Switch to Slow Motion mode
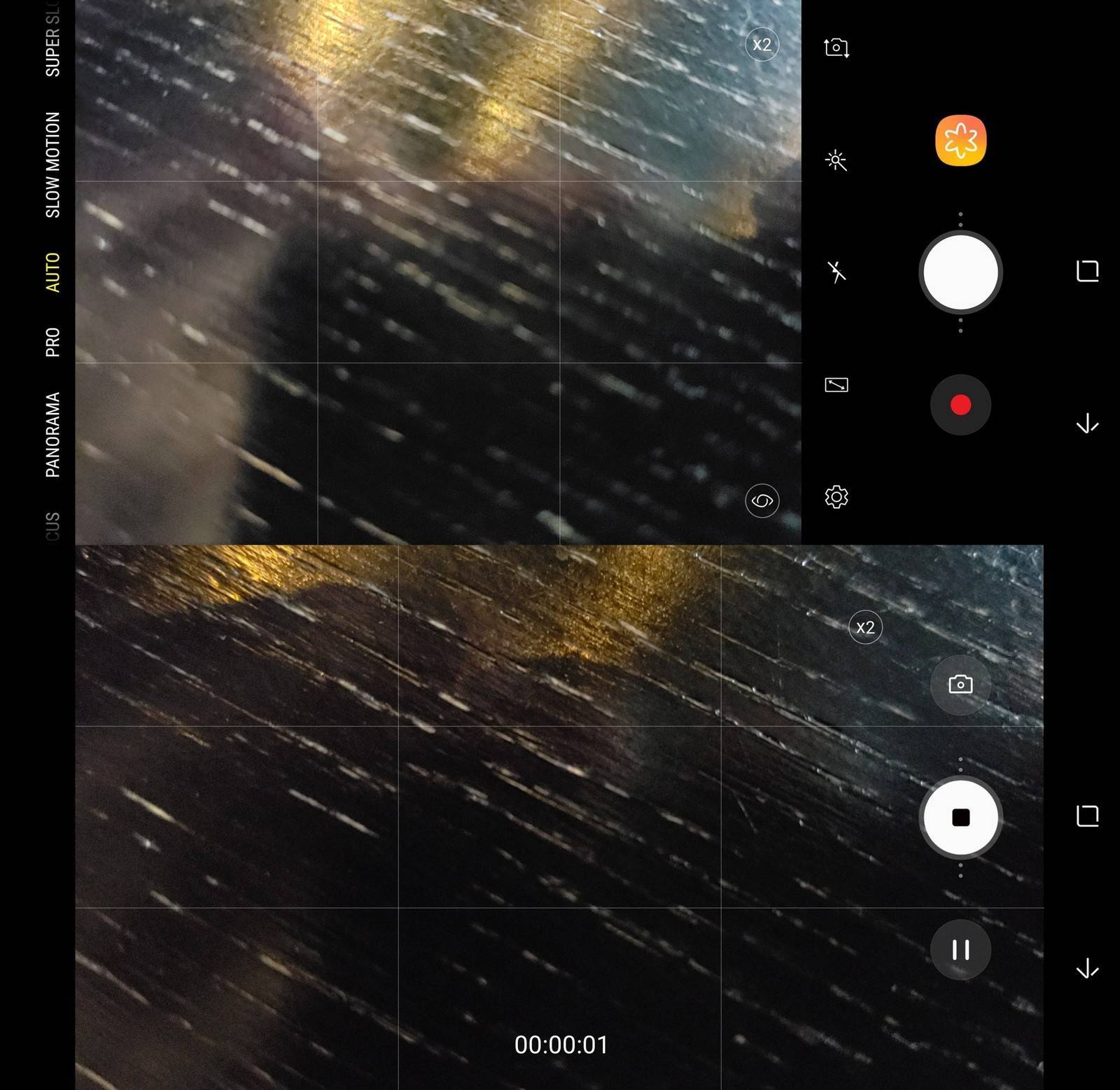This screenshot has height=1090, width=1120. click(x=52, y=165)
